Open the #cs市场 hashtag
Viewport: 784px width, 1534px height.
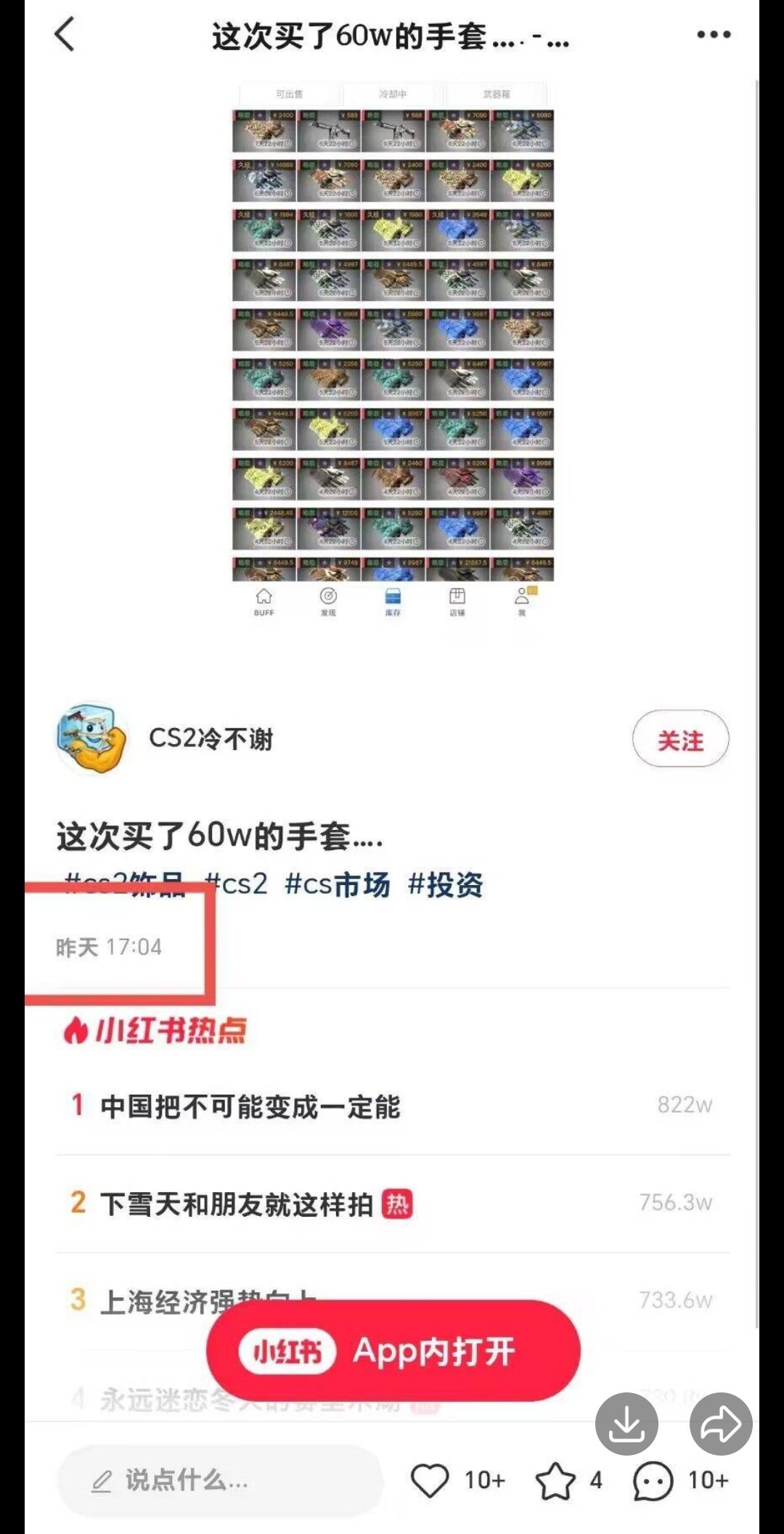[337, 884]
